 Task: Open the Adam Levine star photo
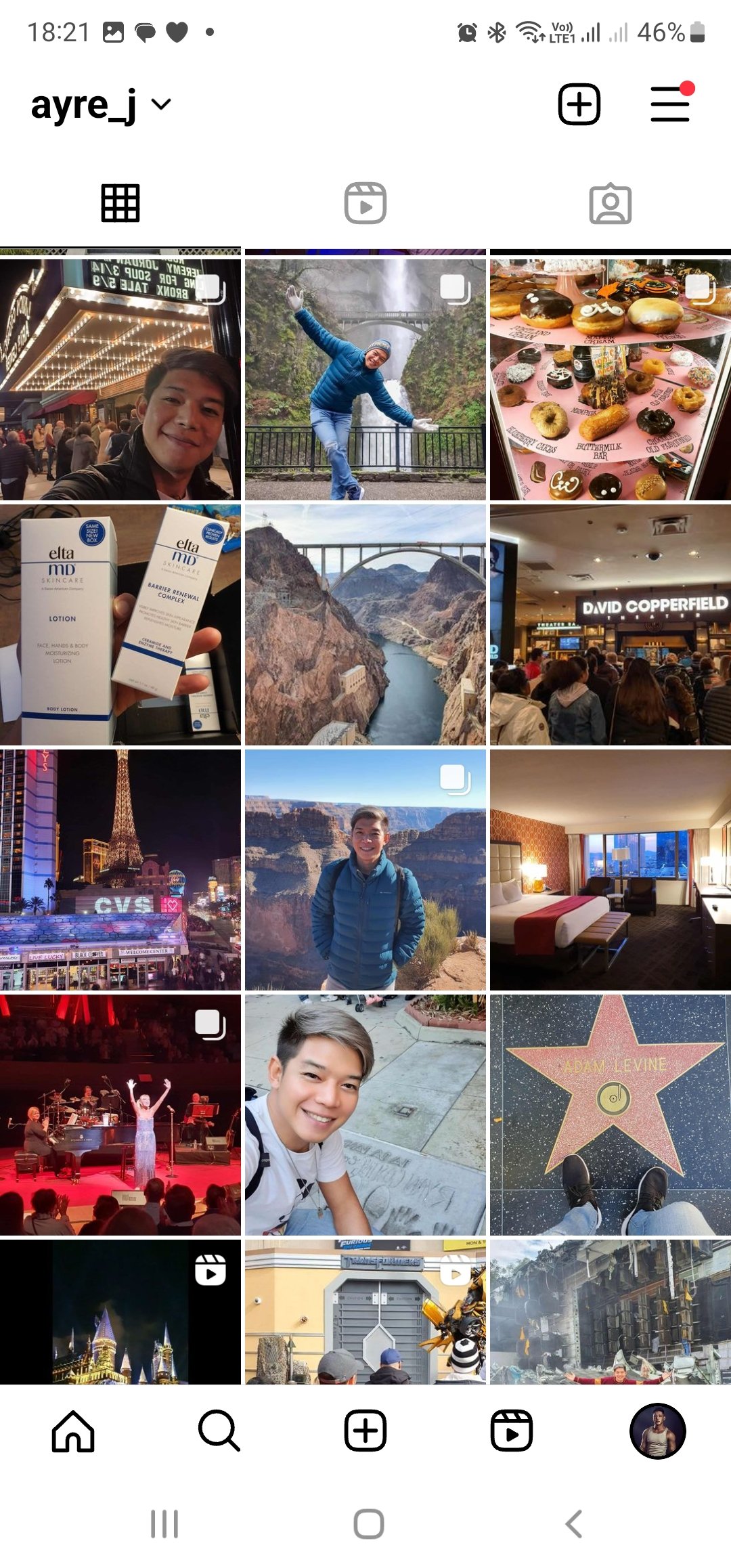coord(610,1115)
